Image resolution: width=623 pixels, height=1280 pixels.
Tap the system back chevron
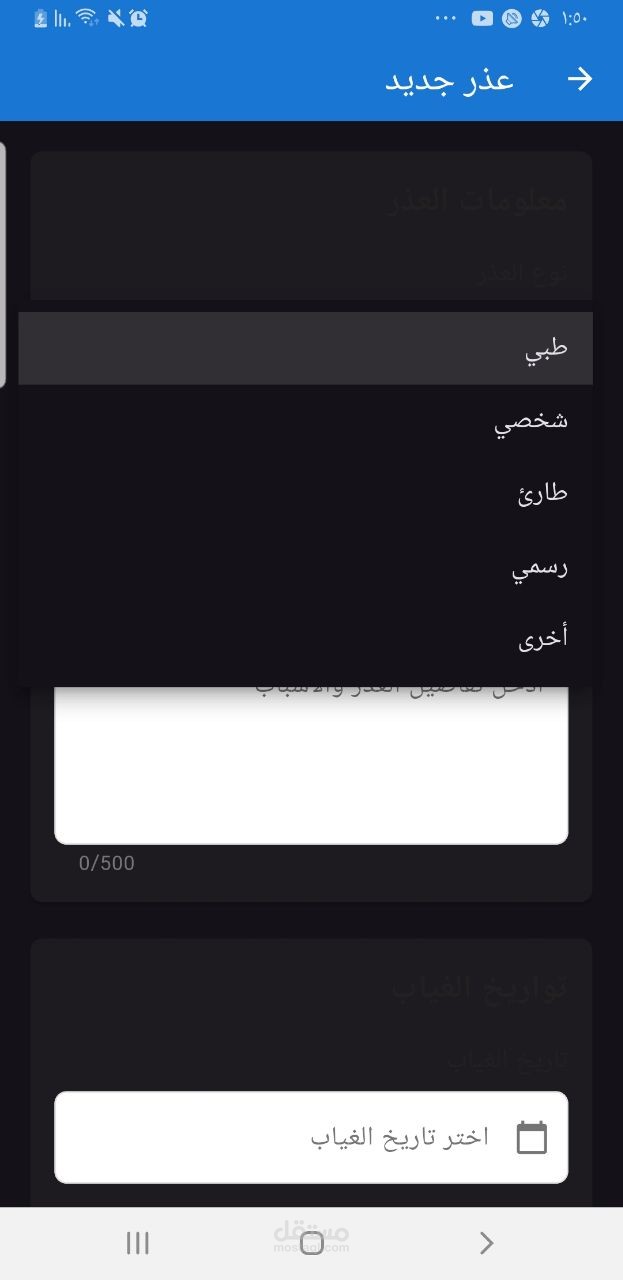tap(486, 1243)
